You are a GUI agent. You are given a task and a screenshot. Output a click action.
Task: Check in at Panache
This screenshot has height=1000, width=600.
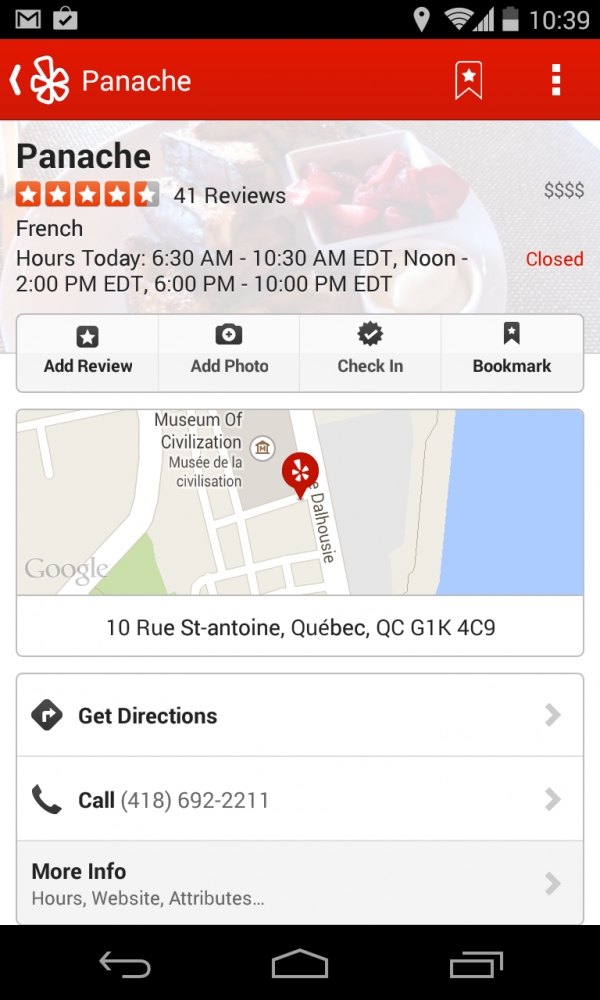(370, 352)
